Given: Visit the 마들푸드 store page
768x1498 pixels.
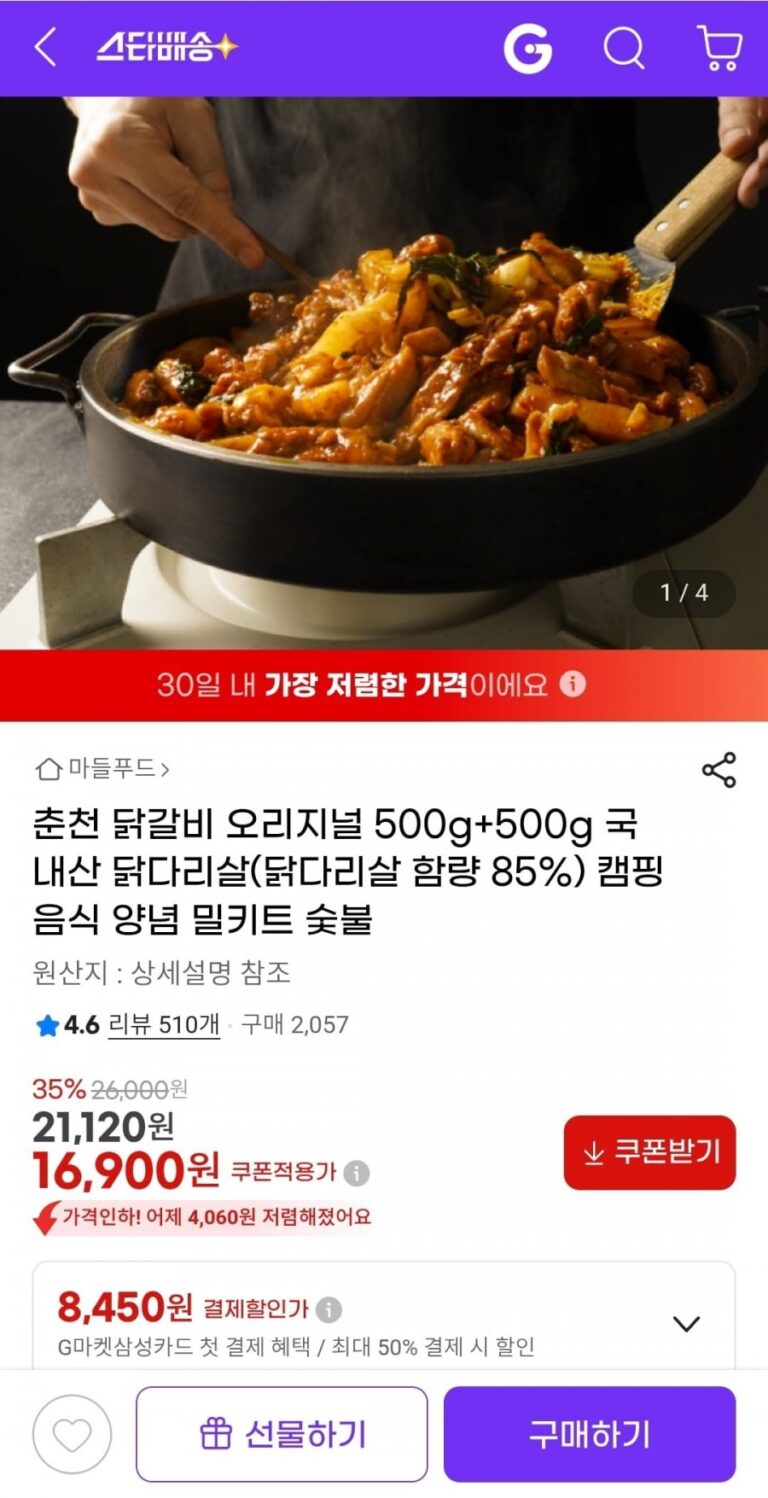Looking at the screenshot, I should [x=102, y=769].
